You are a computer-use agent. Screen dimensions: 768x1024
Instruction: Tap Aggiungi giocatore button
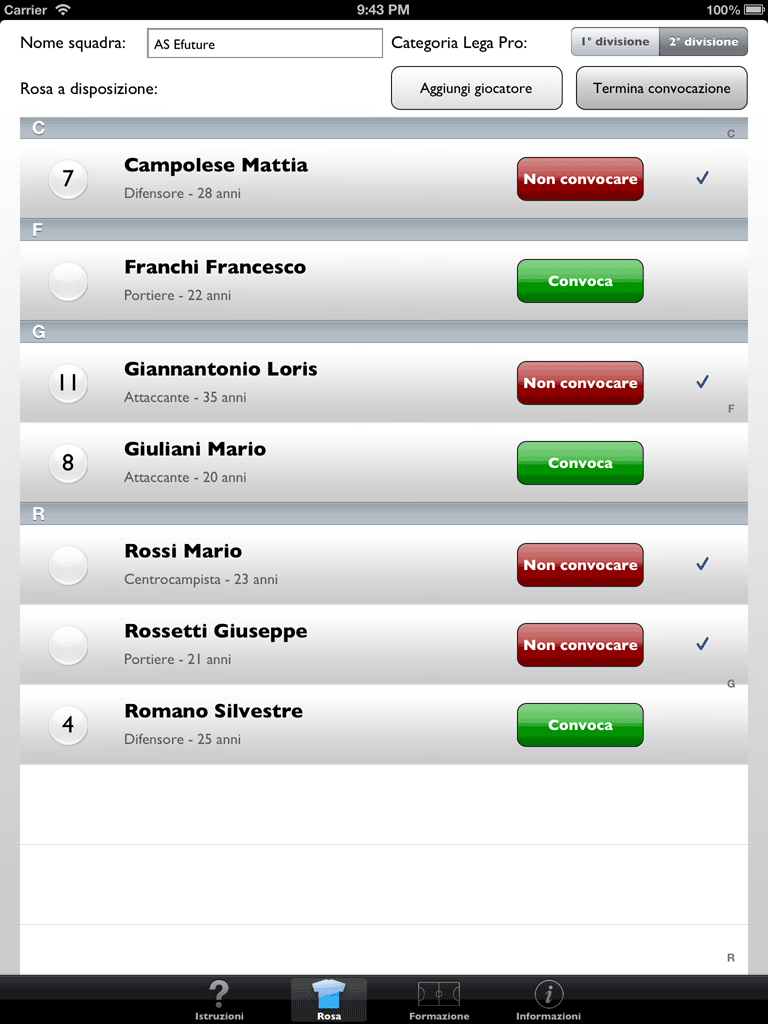(x=476, y=88)
